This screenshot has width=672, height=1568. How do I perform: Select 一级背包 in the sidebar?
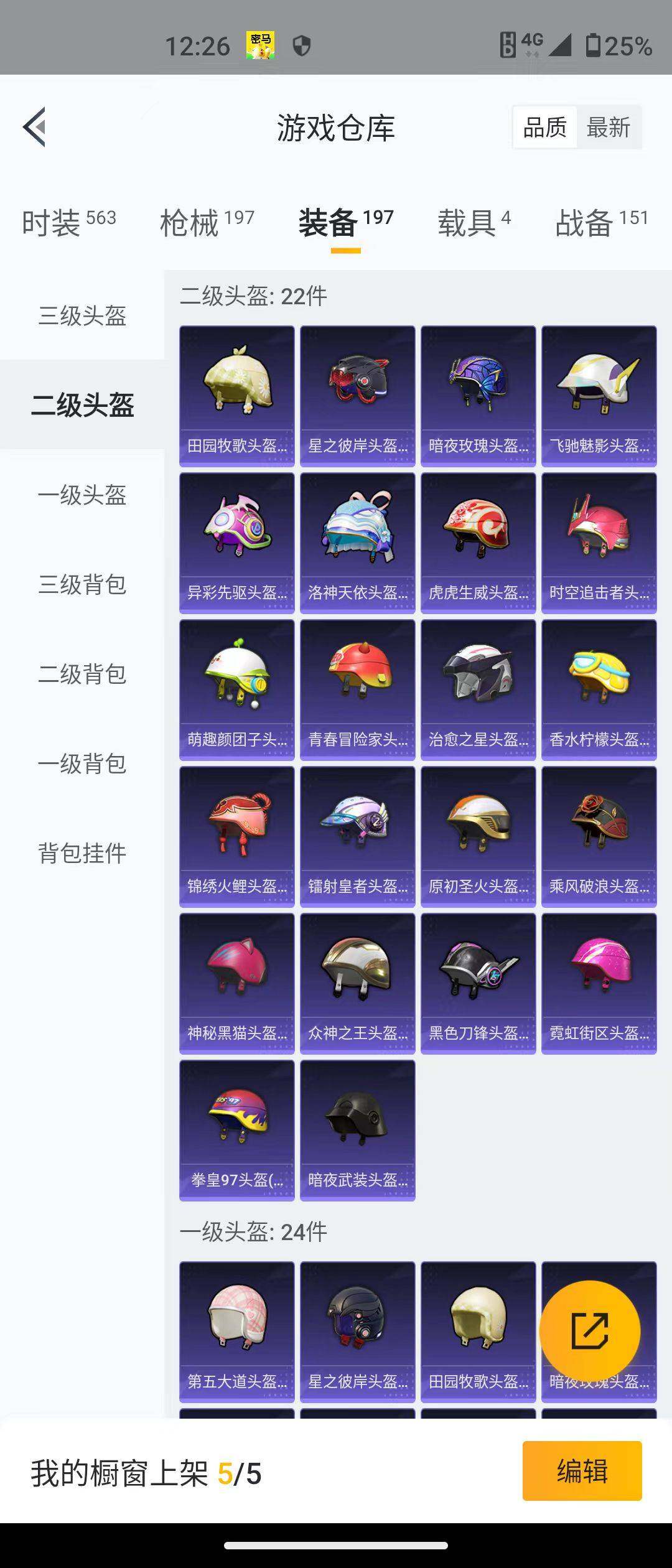(82, 764)
